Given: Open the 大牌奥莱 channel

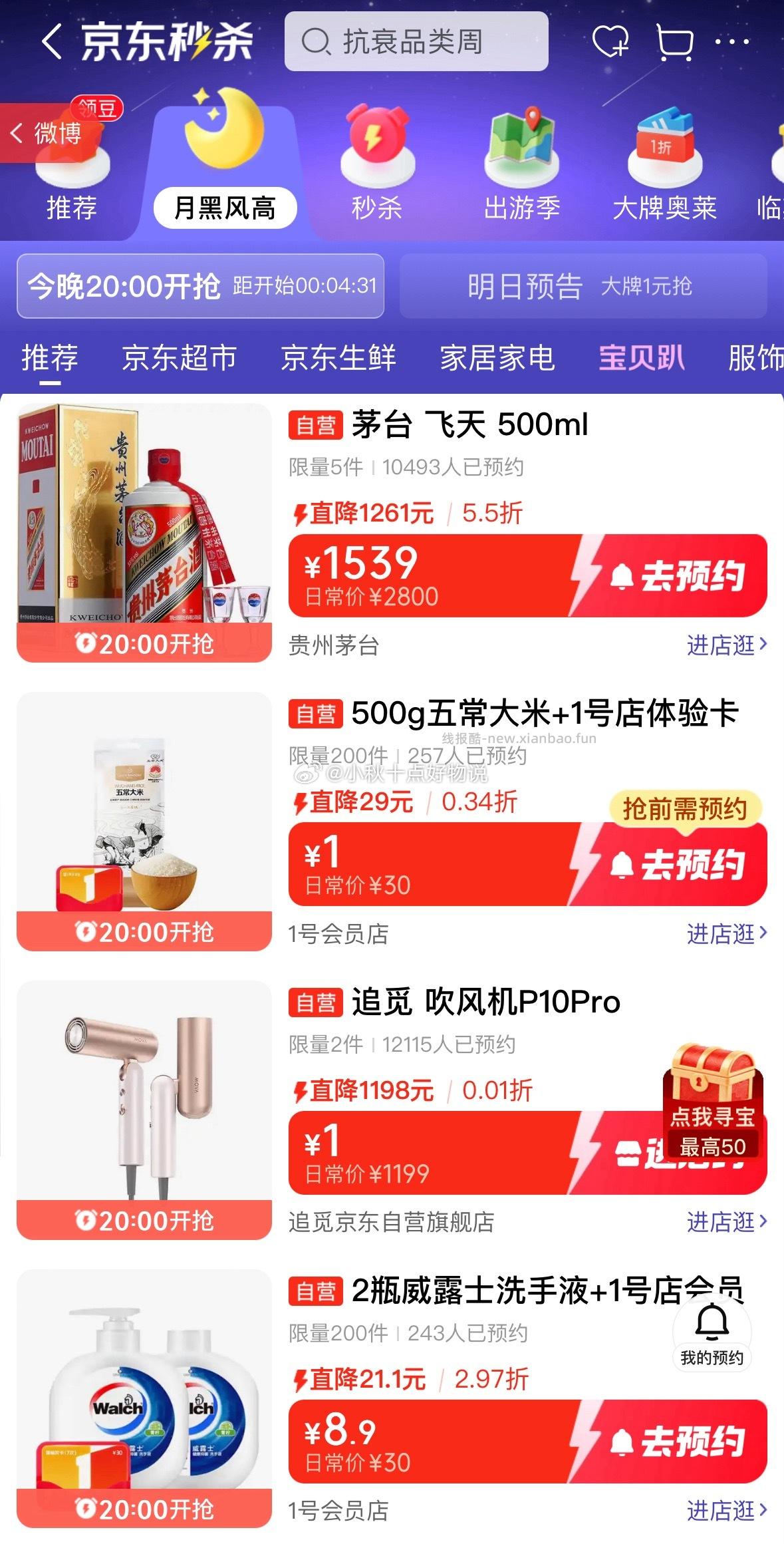Looking at the screenshot, I should tap(664, 166).
